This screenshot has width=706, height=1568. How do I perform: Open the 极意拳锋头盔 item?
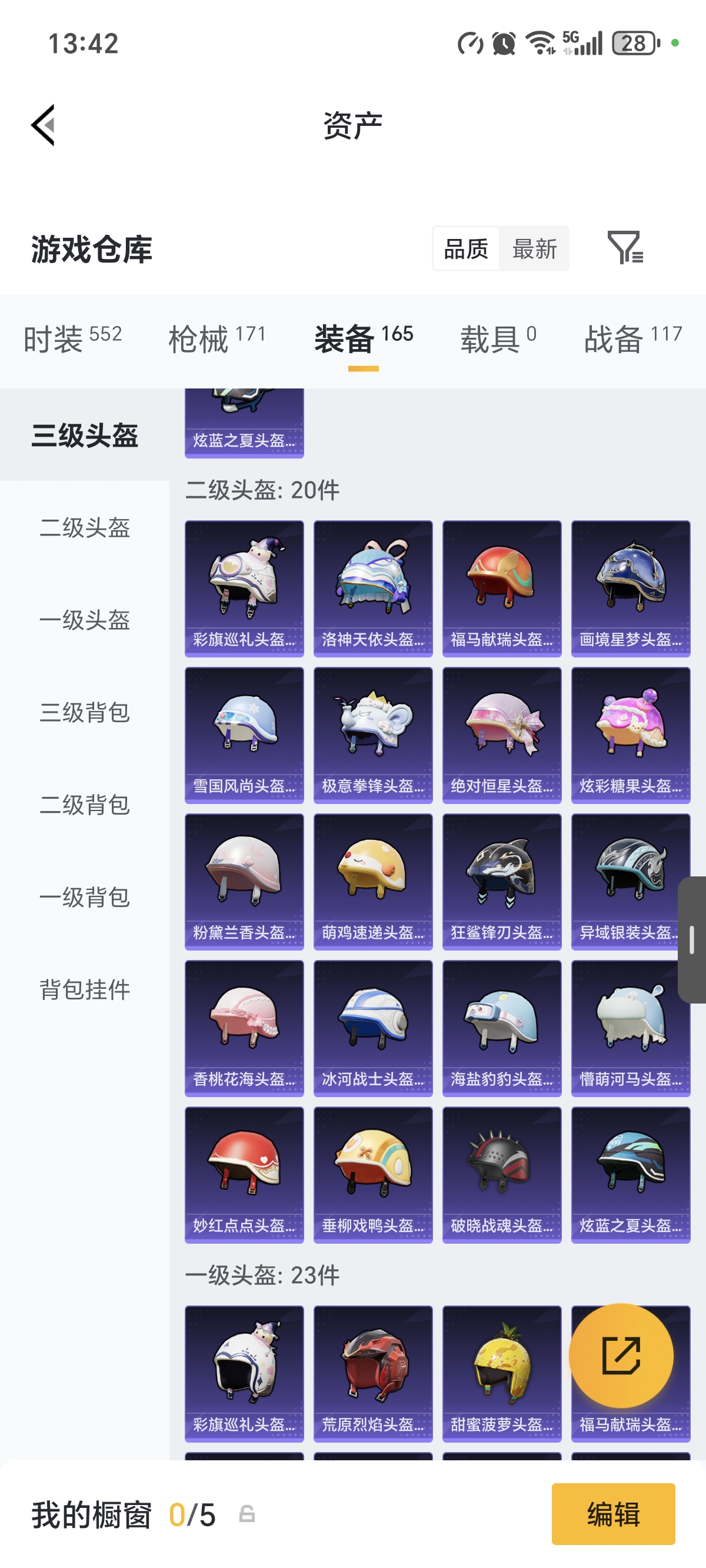click(373, 735)
